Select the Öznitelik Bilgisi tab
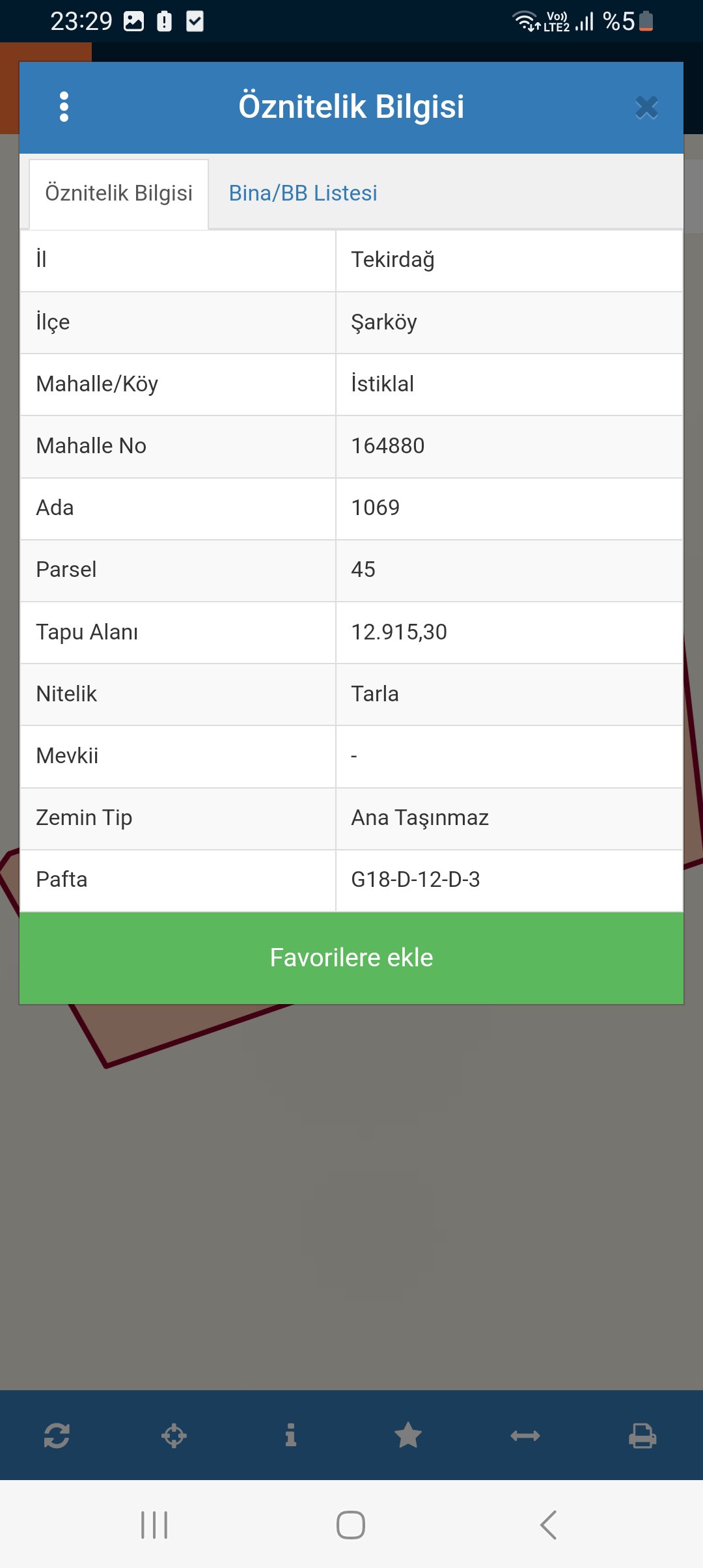703x1568 pixels. pos(119,193)
